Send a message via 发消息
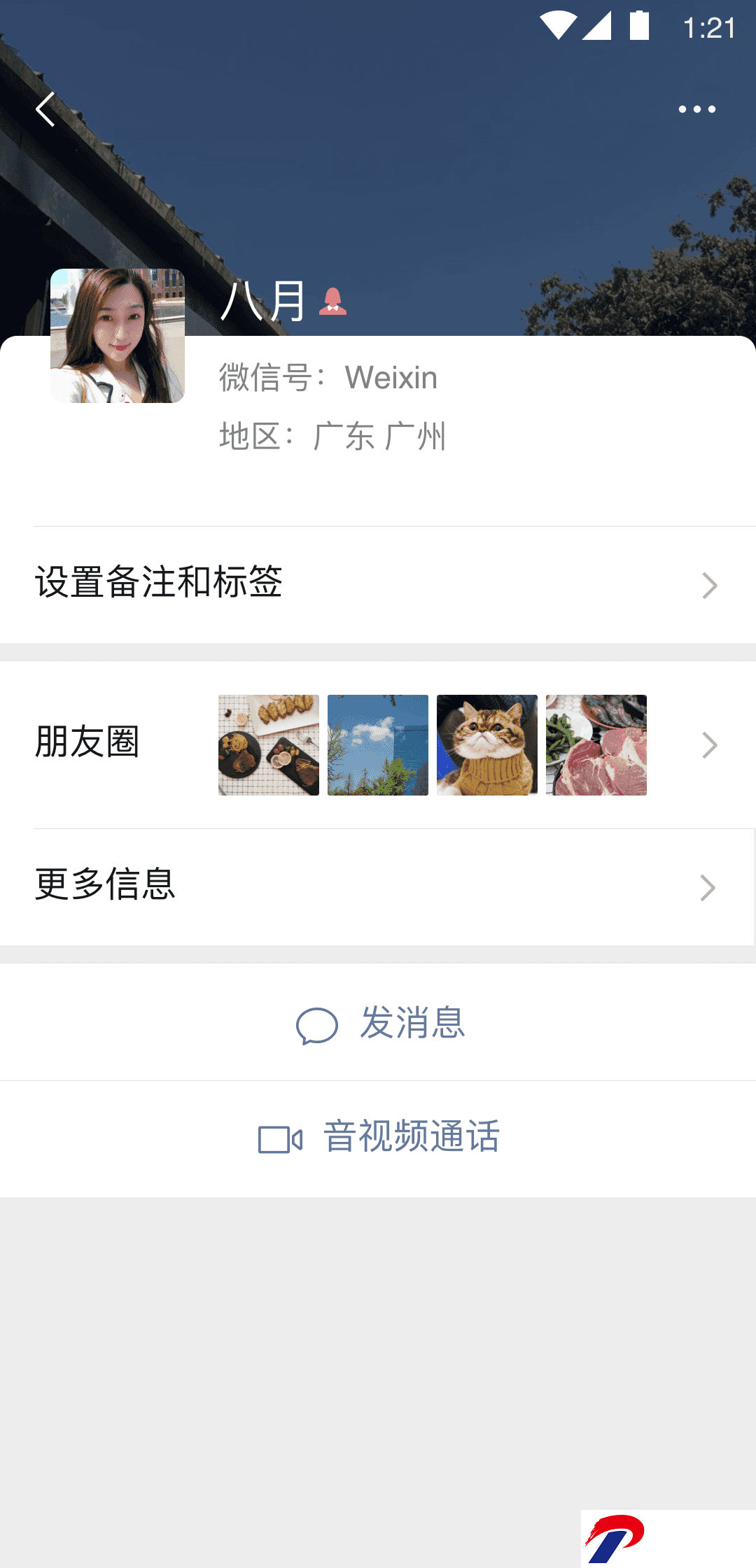The width and height of the screenshot is (756, 1568). coord(378,1022)
